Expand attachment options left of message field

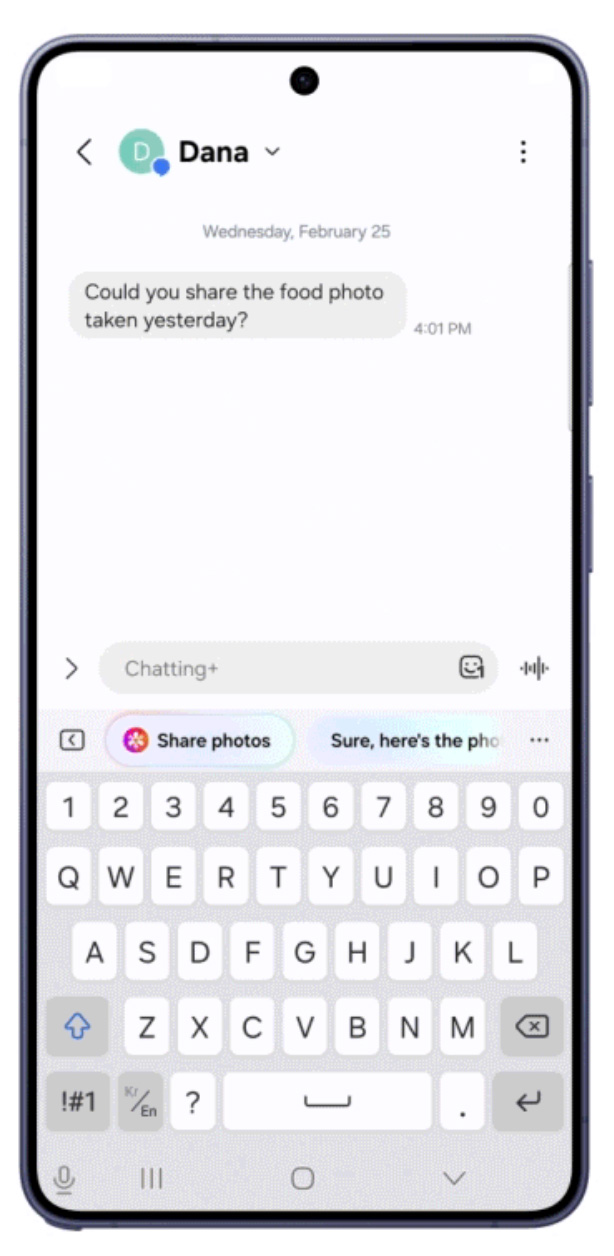coord(71,668)
